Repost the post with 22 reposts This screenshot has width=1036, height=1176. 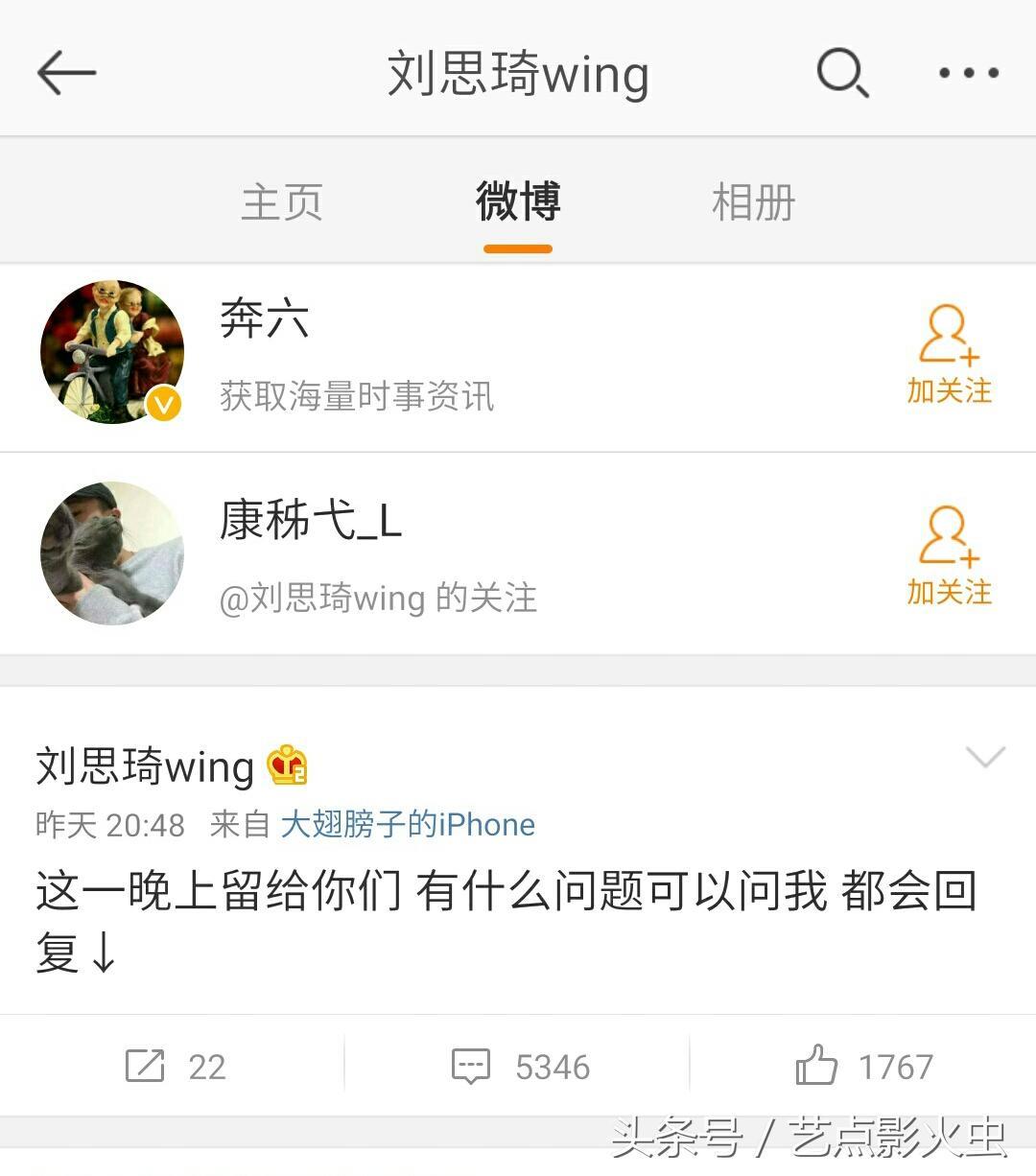point(175,1066)
